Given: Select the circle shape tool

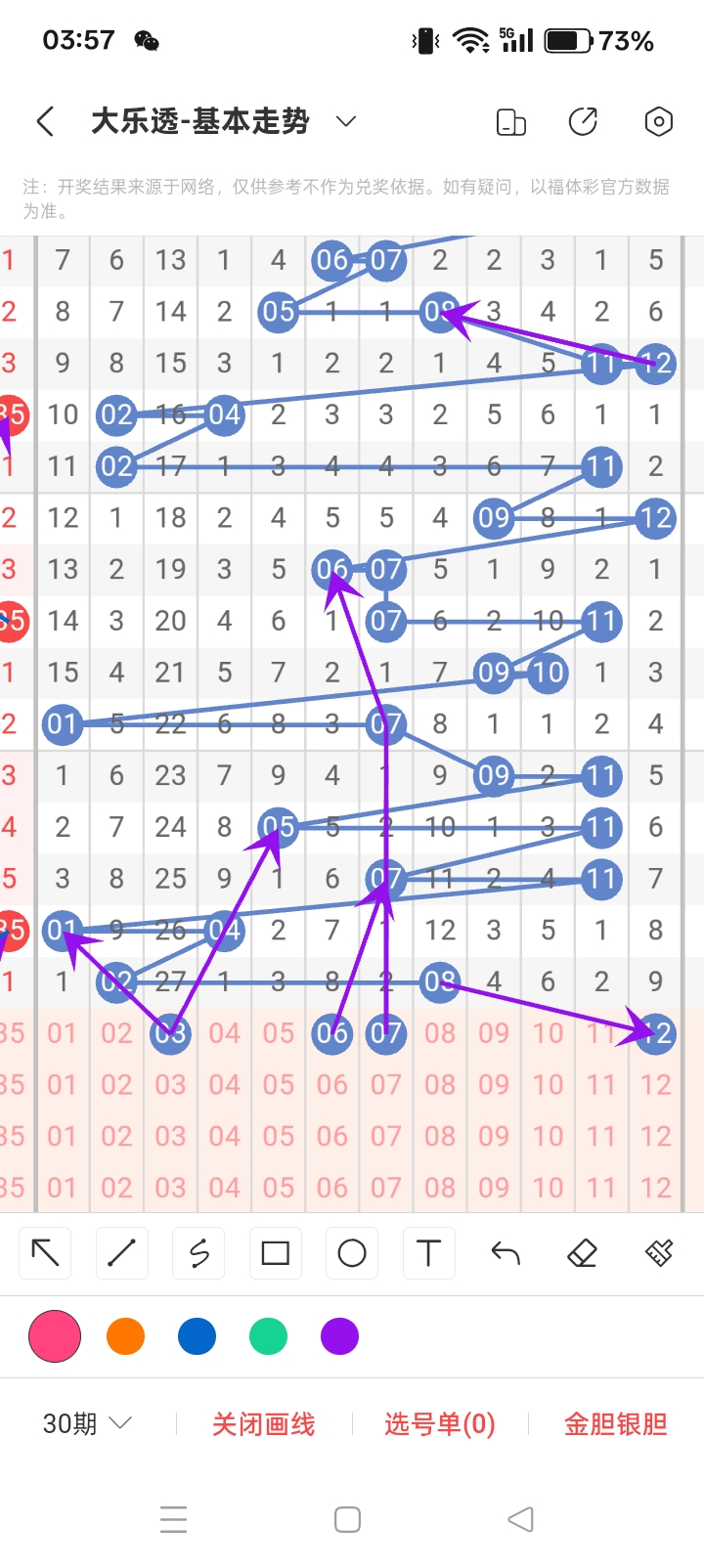Looking at the screenshot, I should point(351,1252).
